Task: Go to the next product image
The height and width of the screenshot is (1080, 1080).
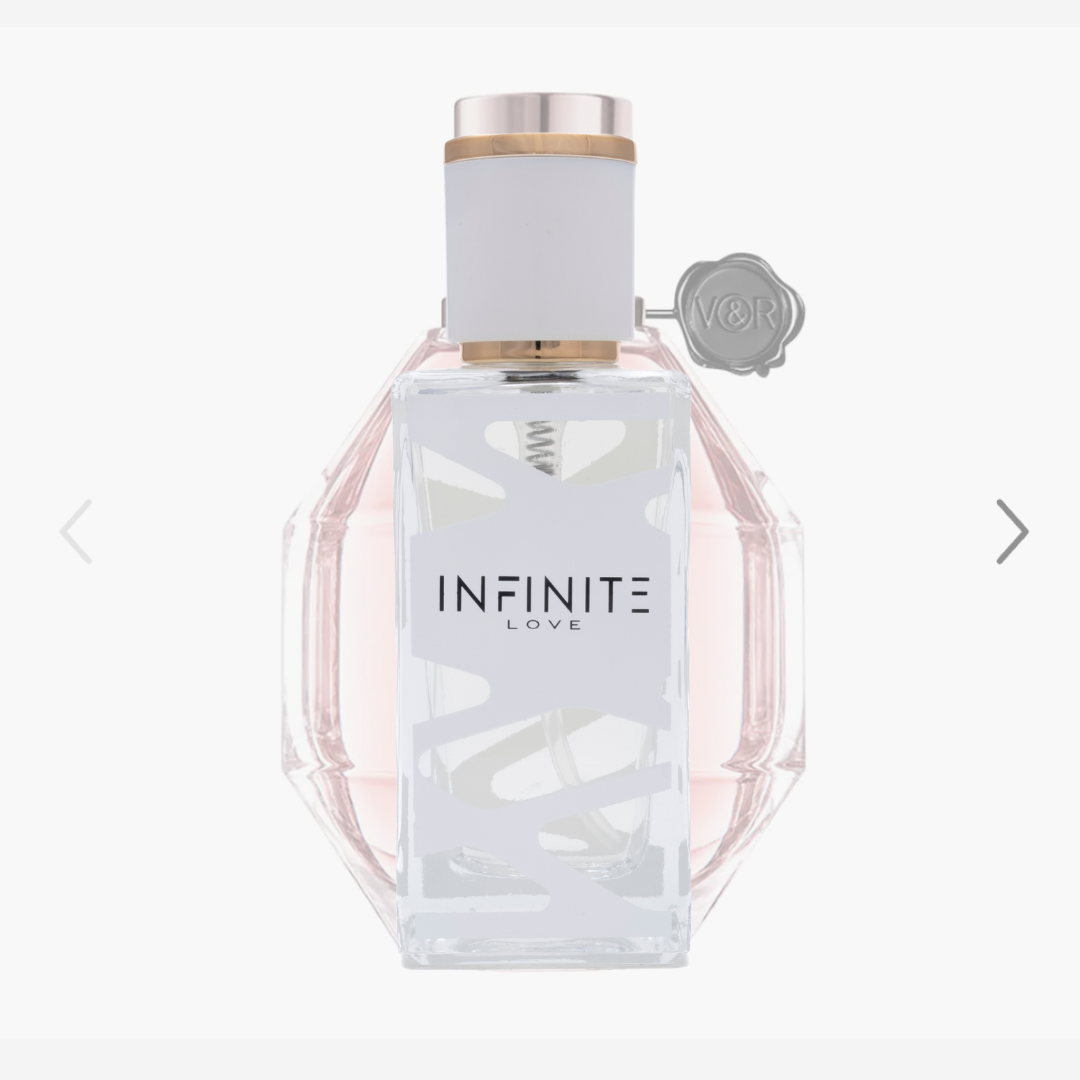Action: click(1011, 531)
